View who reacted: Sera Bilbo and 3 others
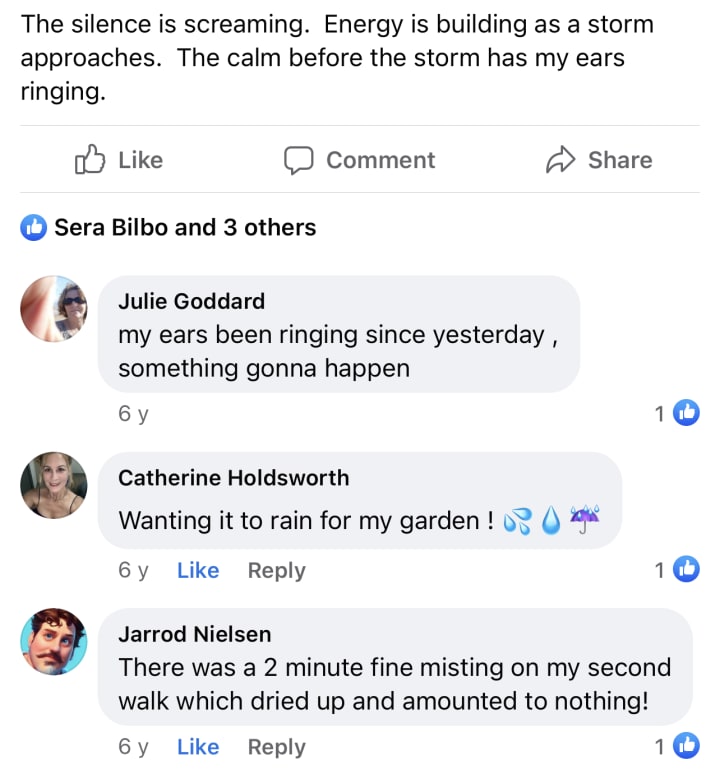 pyautogui.click(x=184, y=228)
